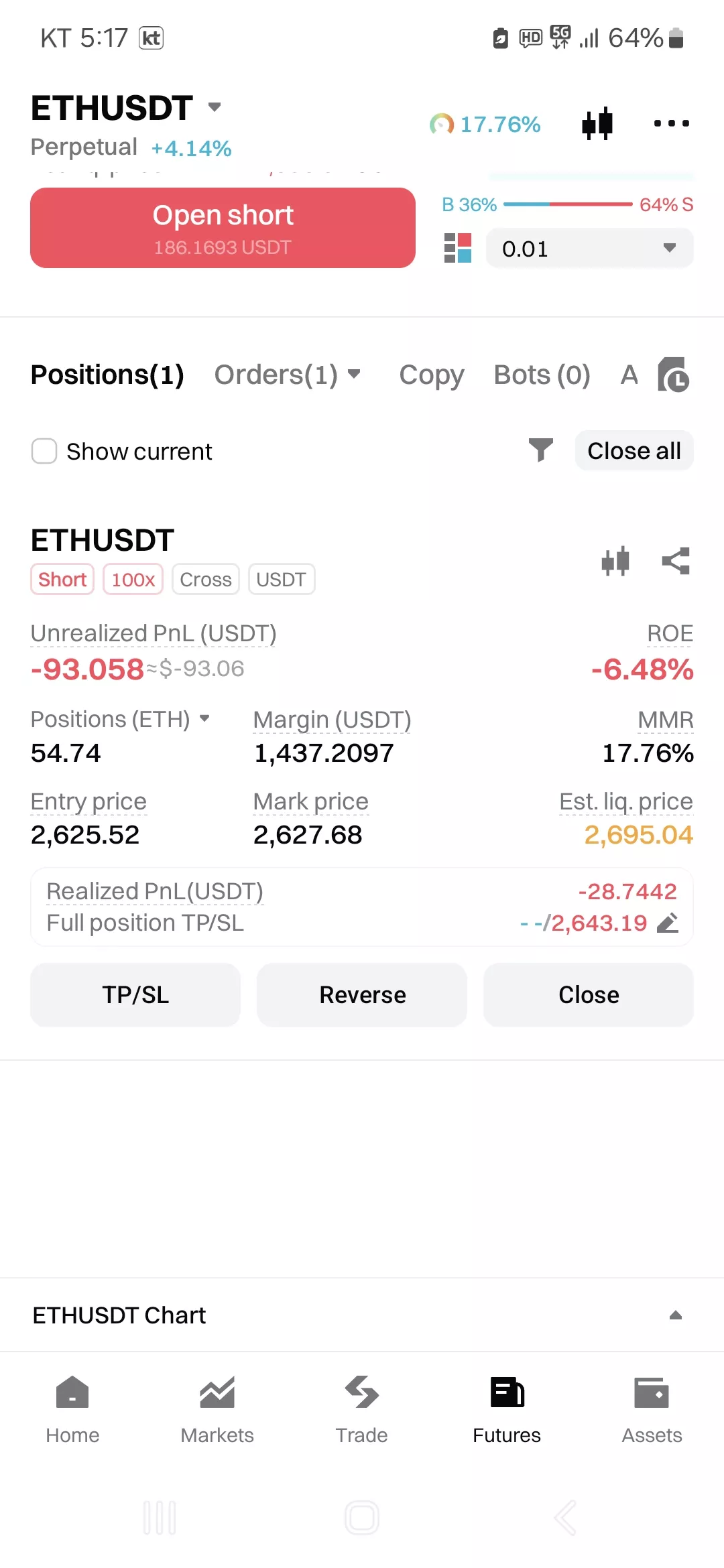
Task: Edit the full position TP/SL pencil
Action: 668,923
